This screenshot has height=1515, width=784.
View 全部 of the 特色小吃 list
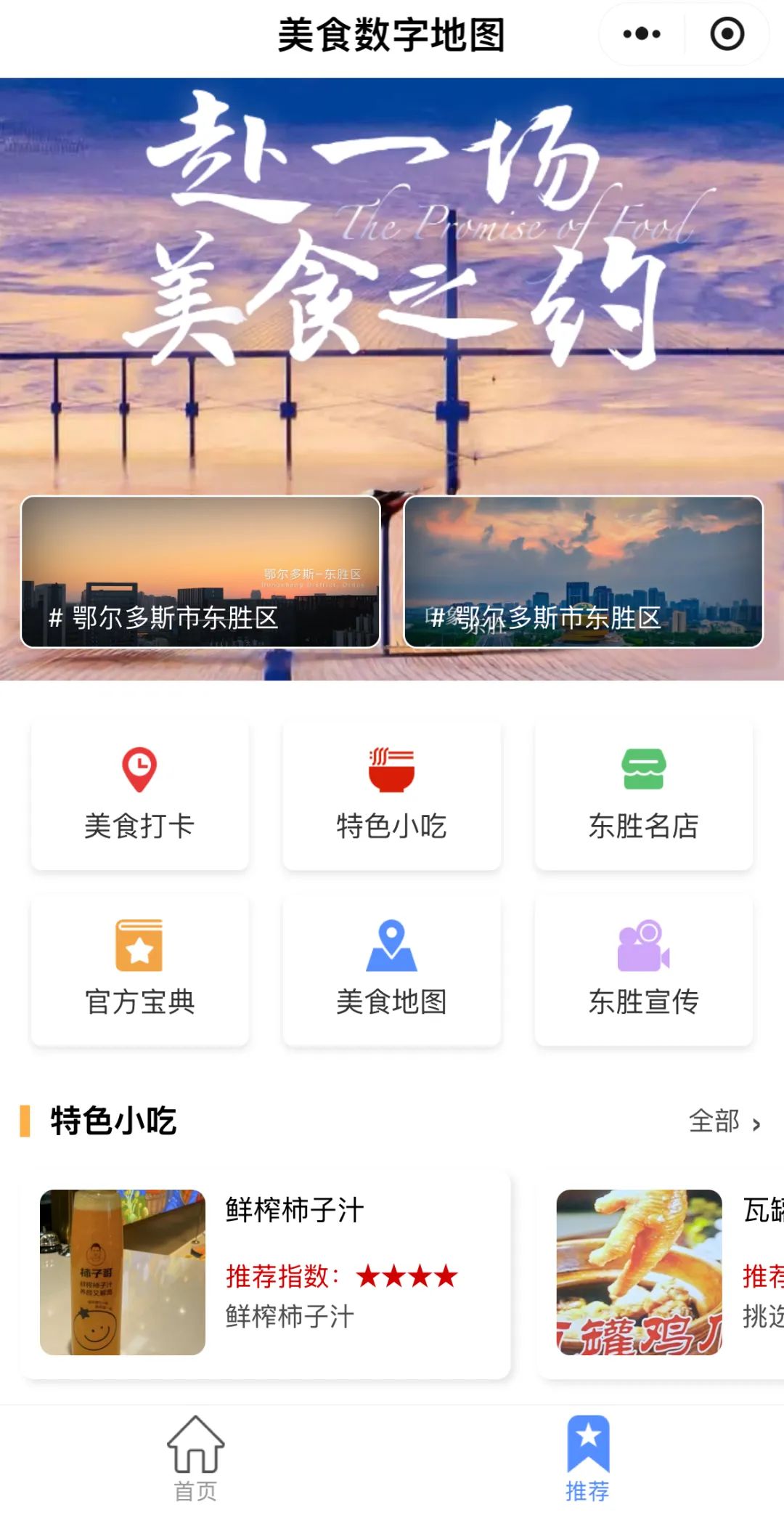[724, 1121]
